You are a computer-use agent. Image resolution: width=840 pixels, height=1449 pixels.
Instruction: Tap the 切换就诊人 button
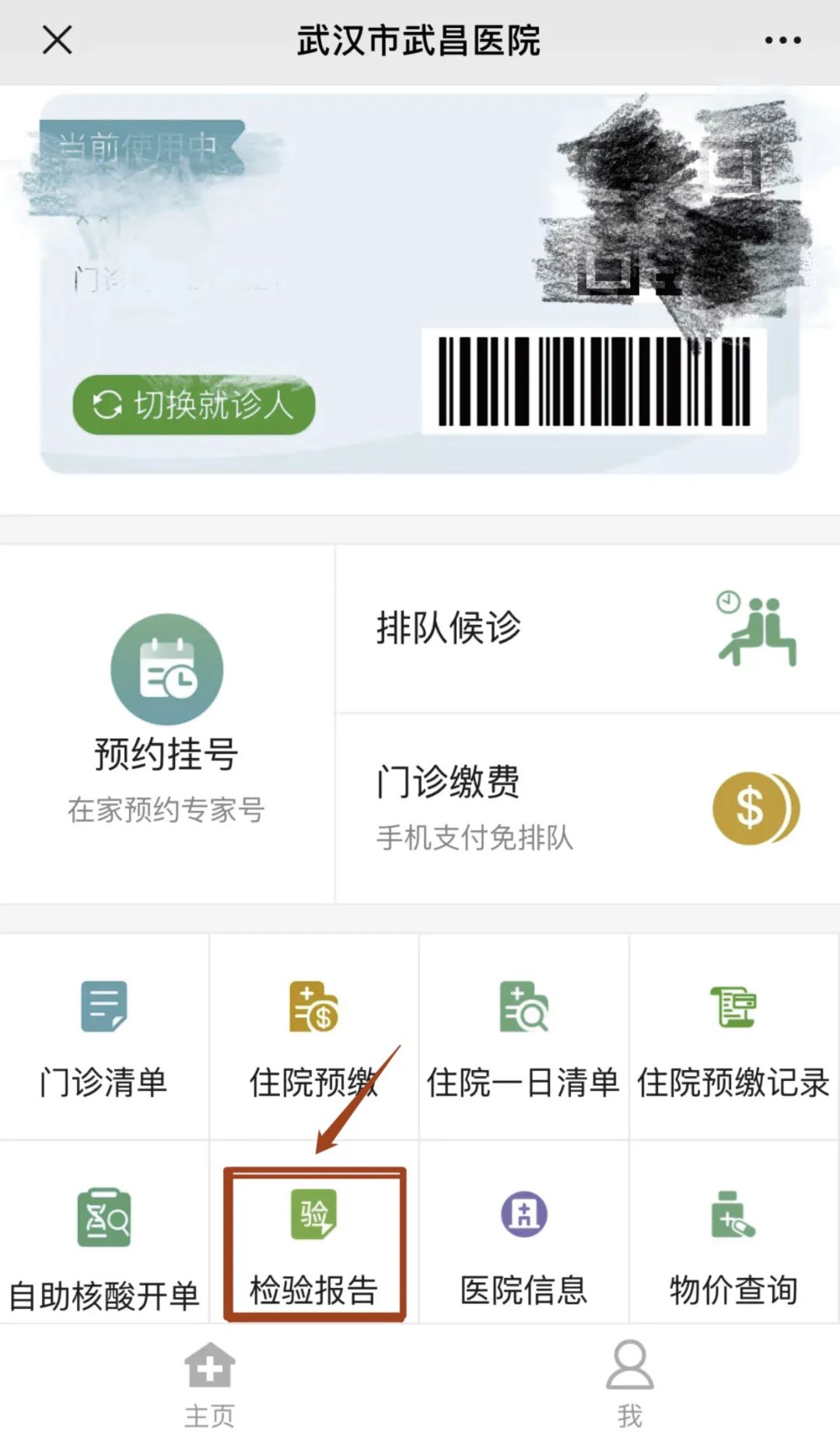194,405
